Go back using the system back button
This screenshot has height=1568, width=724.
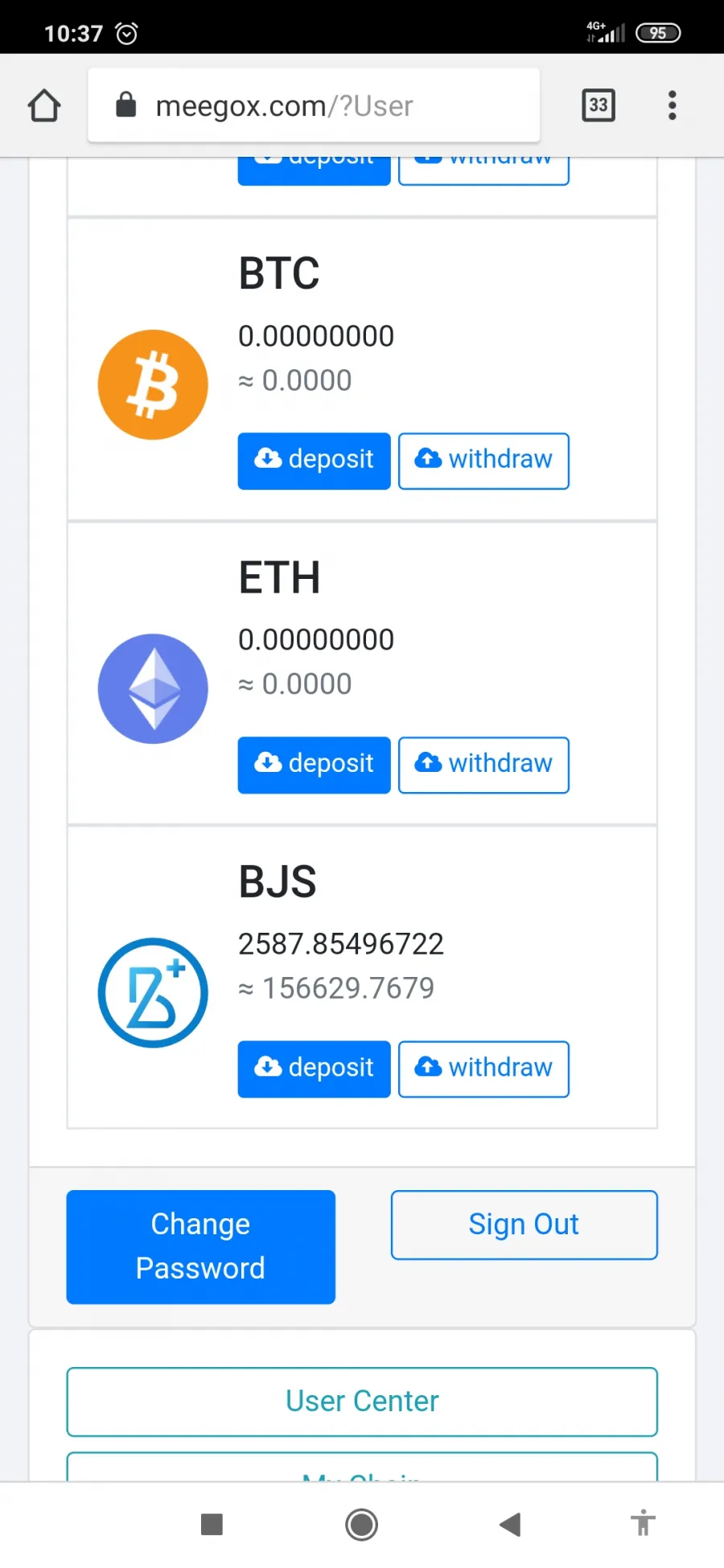(510, 1524)
